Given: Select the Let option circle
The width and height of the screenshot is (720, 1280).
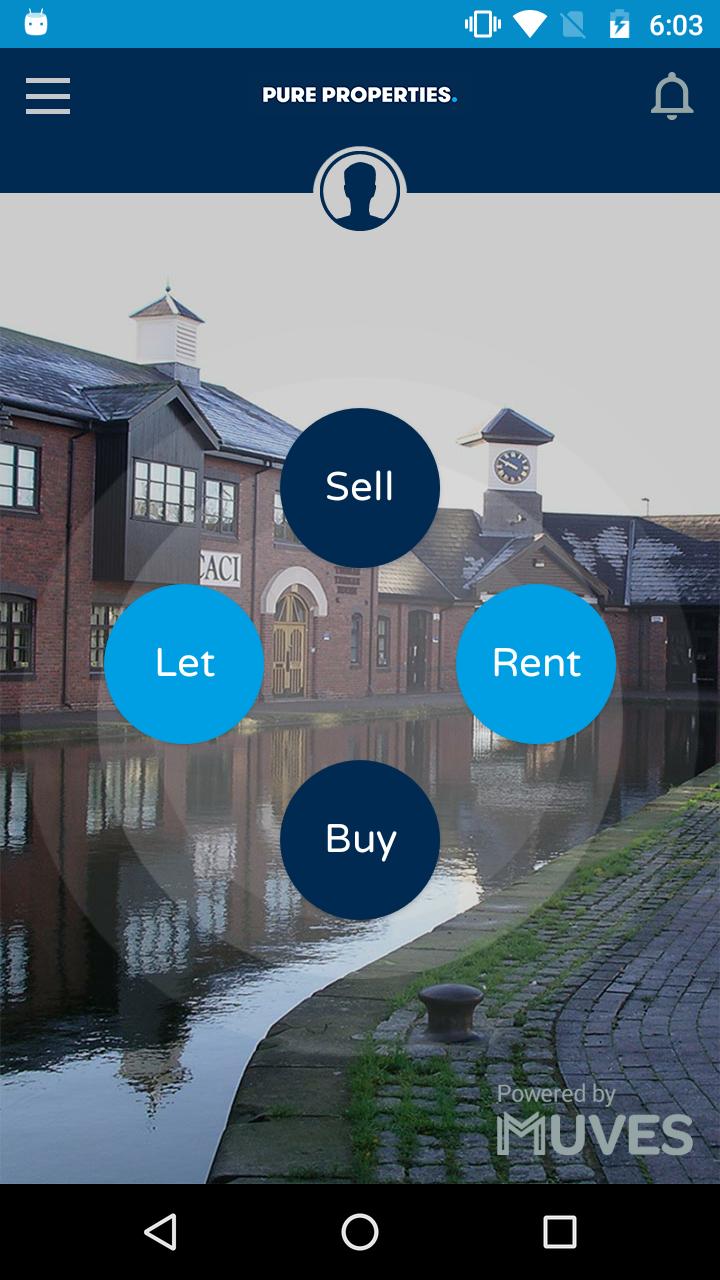Looking at the screenshot, I should click(x=184, y=662).
